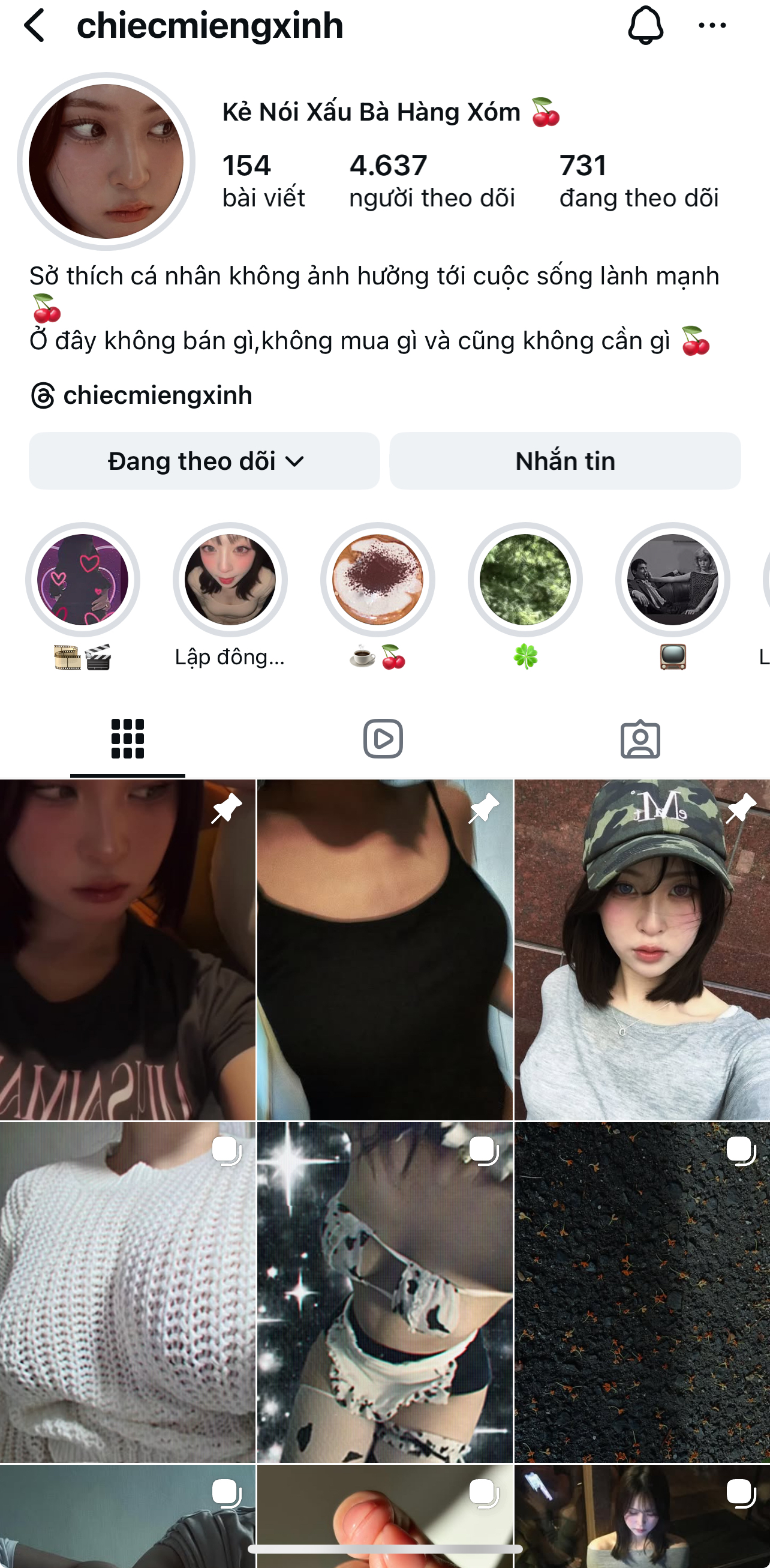The height and width of the screenshot is (1568, 770).
Task: View the coffee and cherry highlight
Action: pyautogui.click(x=378, y=580)
